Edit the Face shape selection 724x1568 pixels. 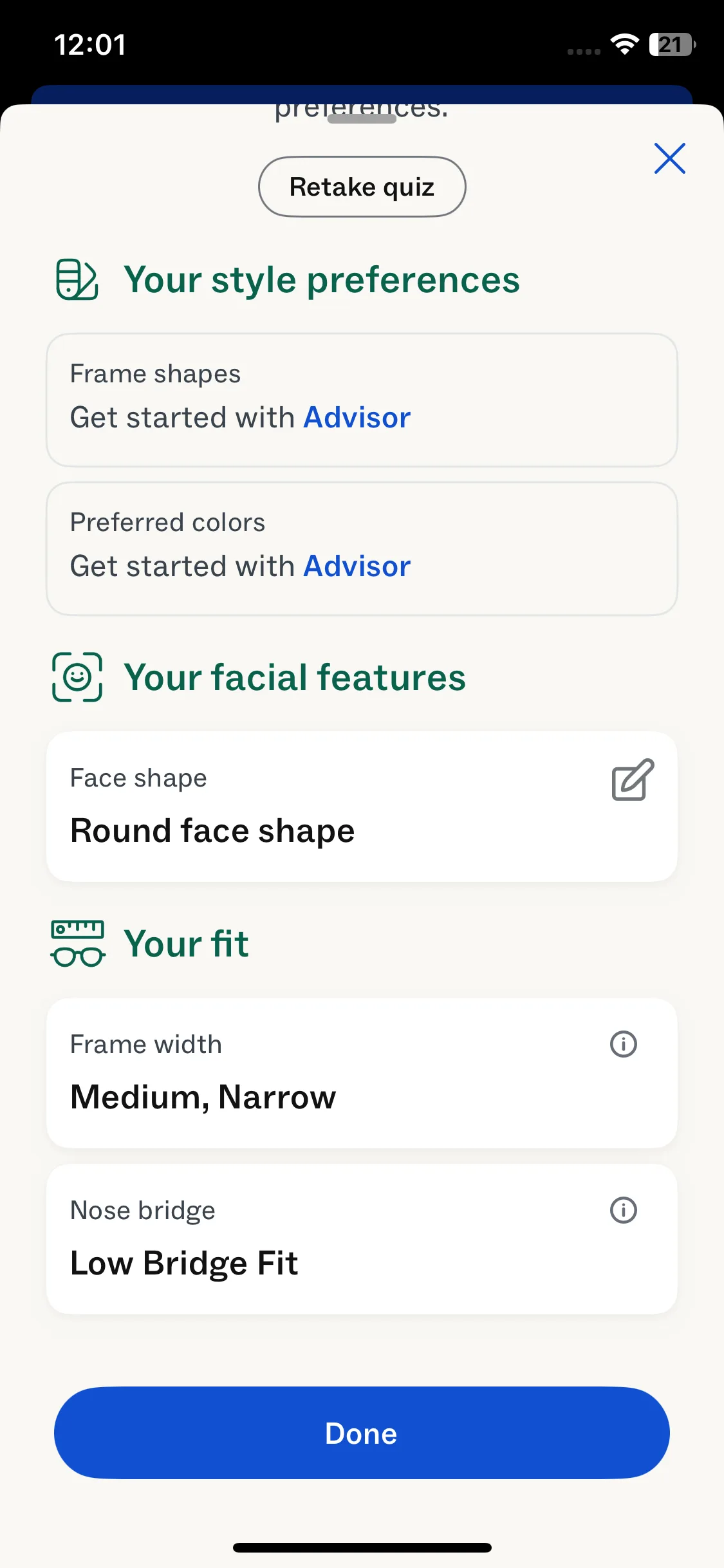click(632, 779)
